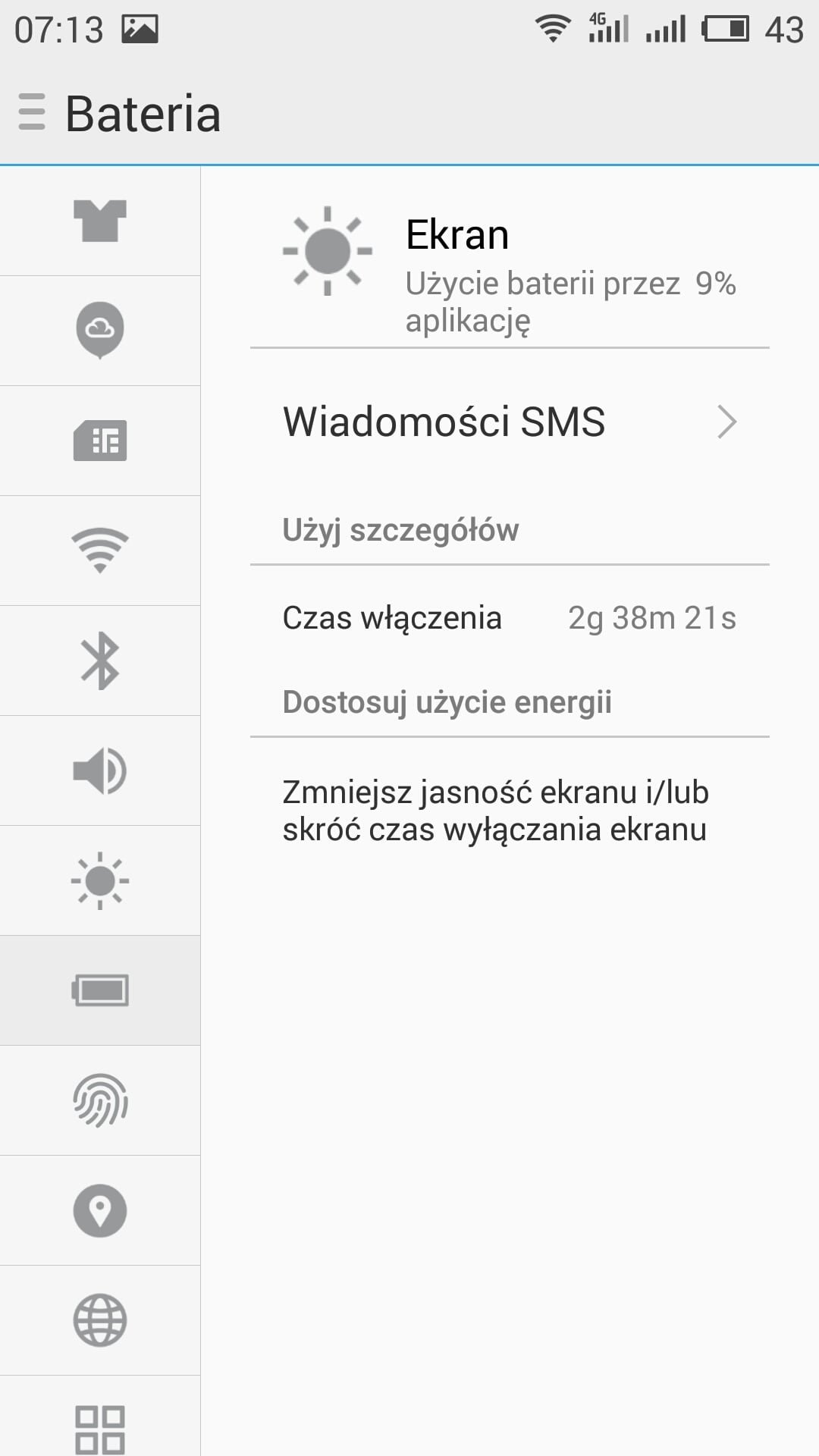Open the hamburger menu next to Bateria
819x1456 pixels.
(32, 112)
